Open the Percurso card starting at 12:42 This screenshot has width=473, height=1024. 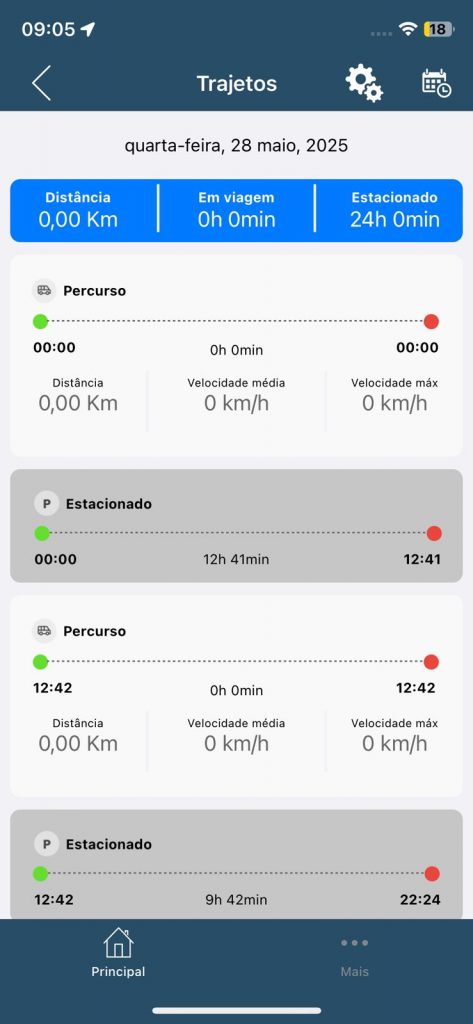236,696
